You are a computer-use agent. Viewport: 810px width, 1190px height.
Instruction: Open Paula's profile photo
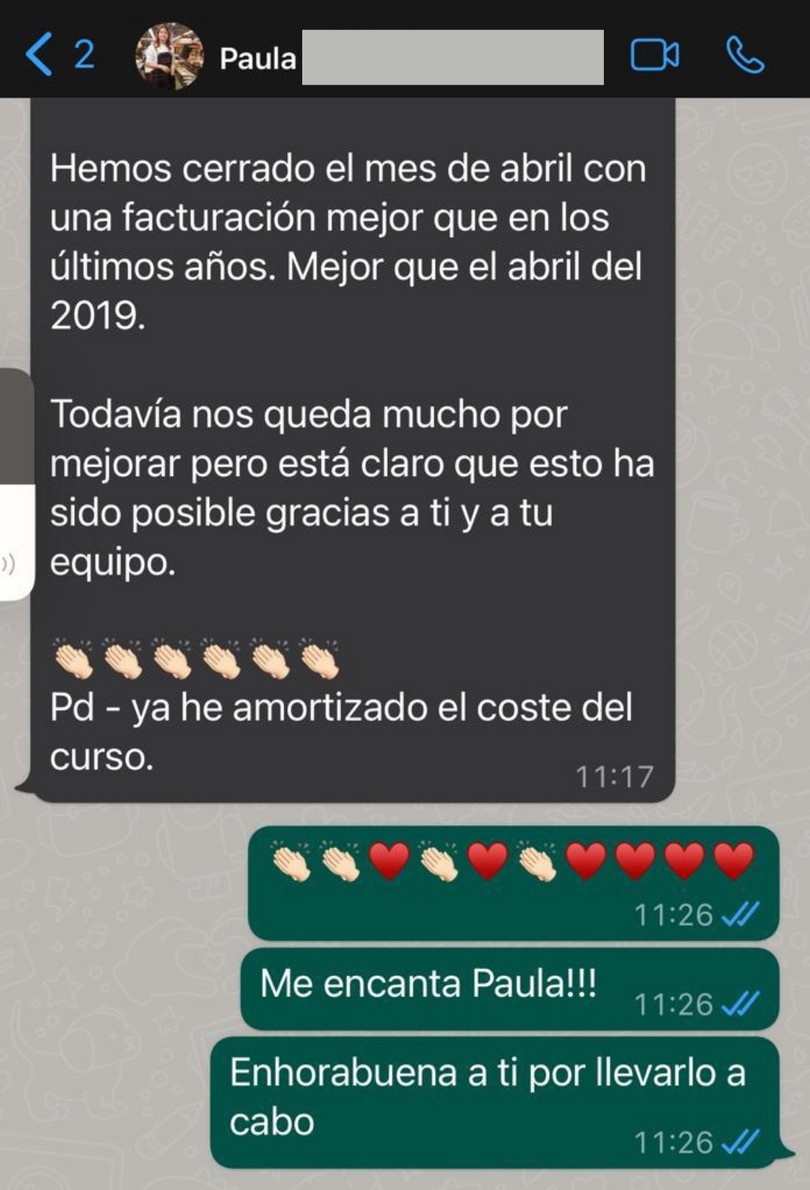(x=168, y=56)
